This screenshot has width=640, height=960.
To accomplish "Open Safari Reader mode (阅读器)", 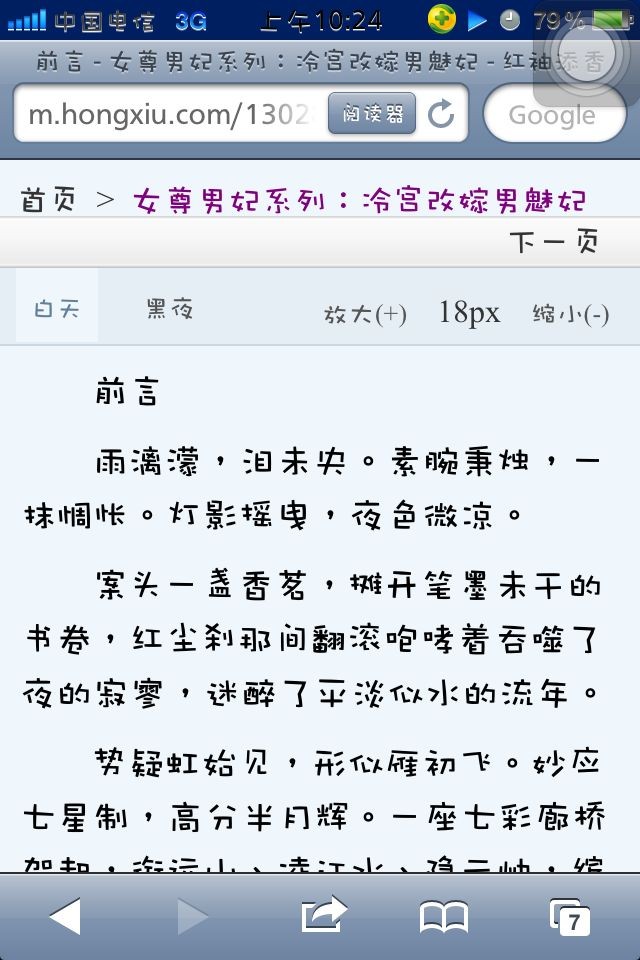I will (371, 114).
